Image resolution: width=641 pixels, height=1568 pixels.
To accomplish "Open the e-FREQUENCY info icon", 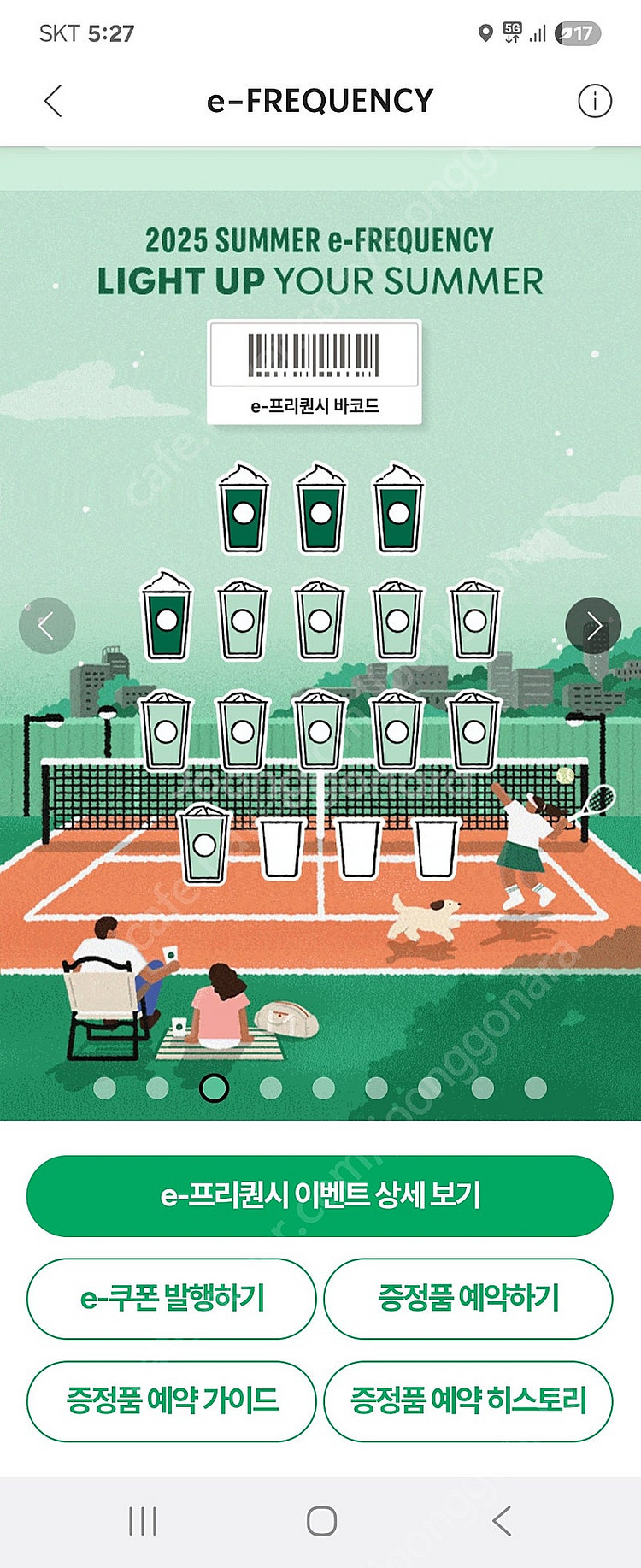I will click(595, 101).
